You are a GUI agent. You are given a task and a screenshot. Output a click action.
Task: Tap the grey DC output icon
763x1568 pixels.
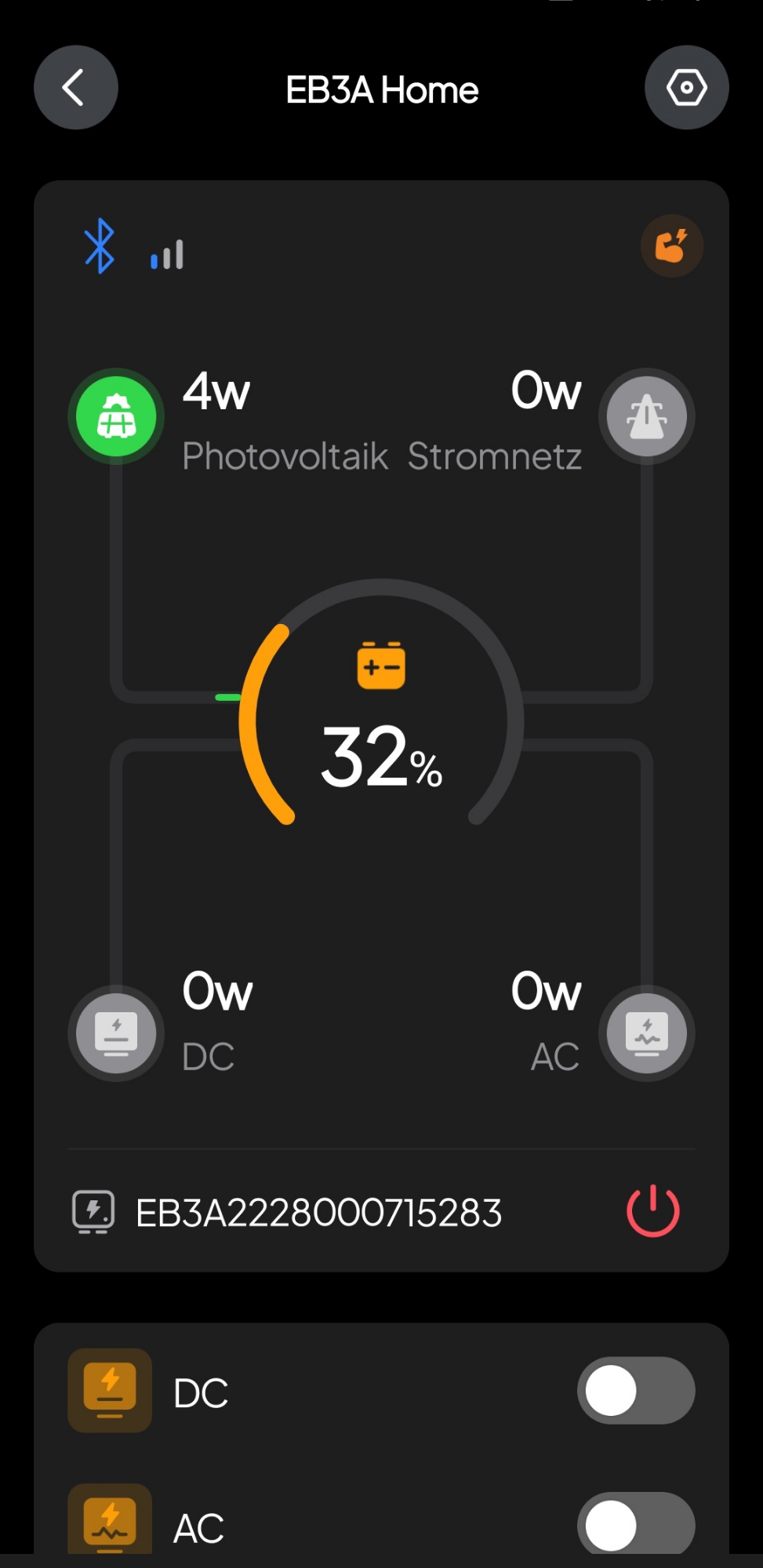(x=116, y=1033)
